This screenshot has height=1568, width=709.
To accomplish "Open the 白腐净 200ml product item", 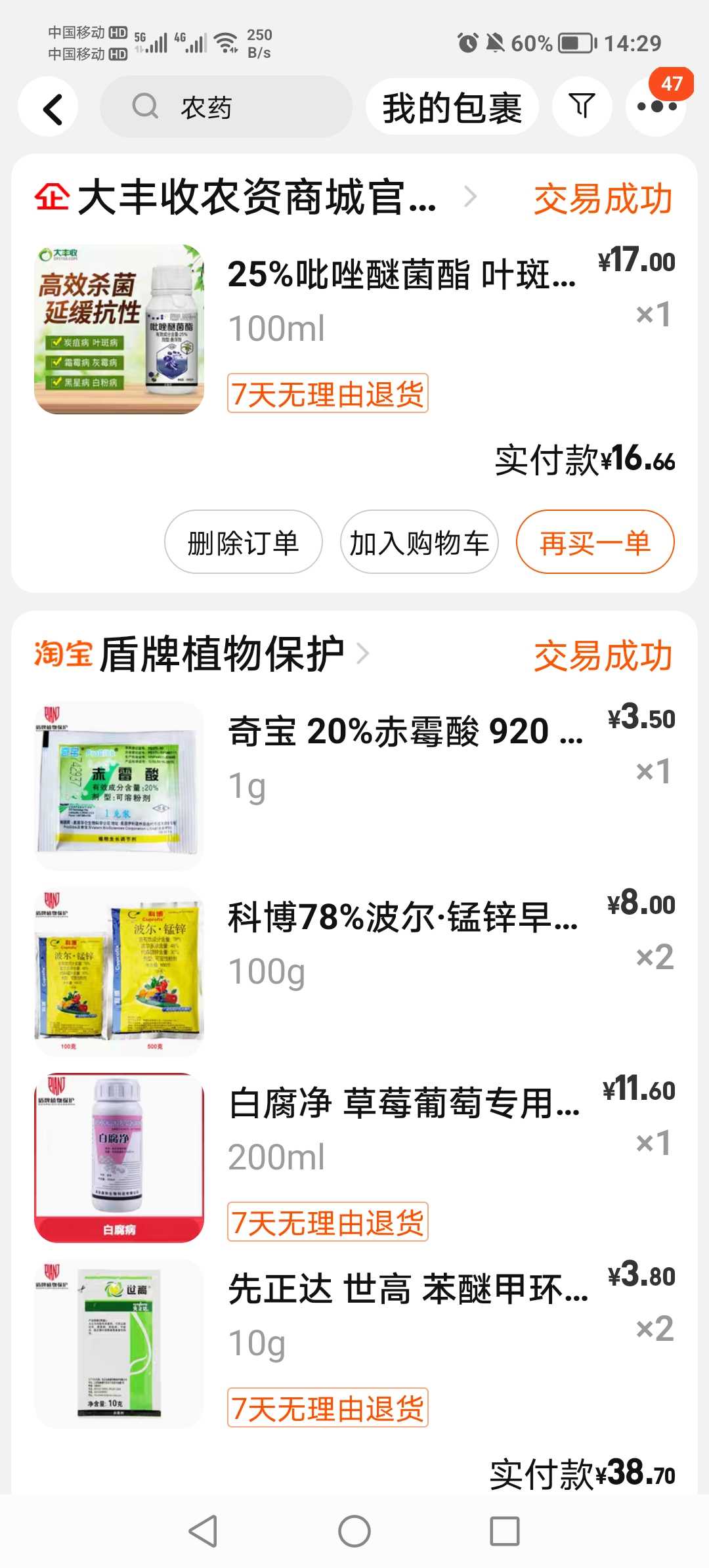I will [x=354, y=1158].
